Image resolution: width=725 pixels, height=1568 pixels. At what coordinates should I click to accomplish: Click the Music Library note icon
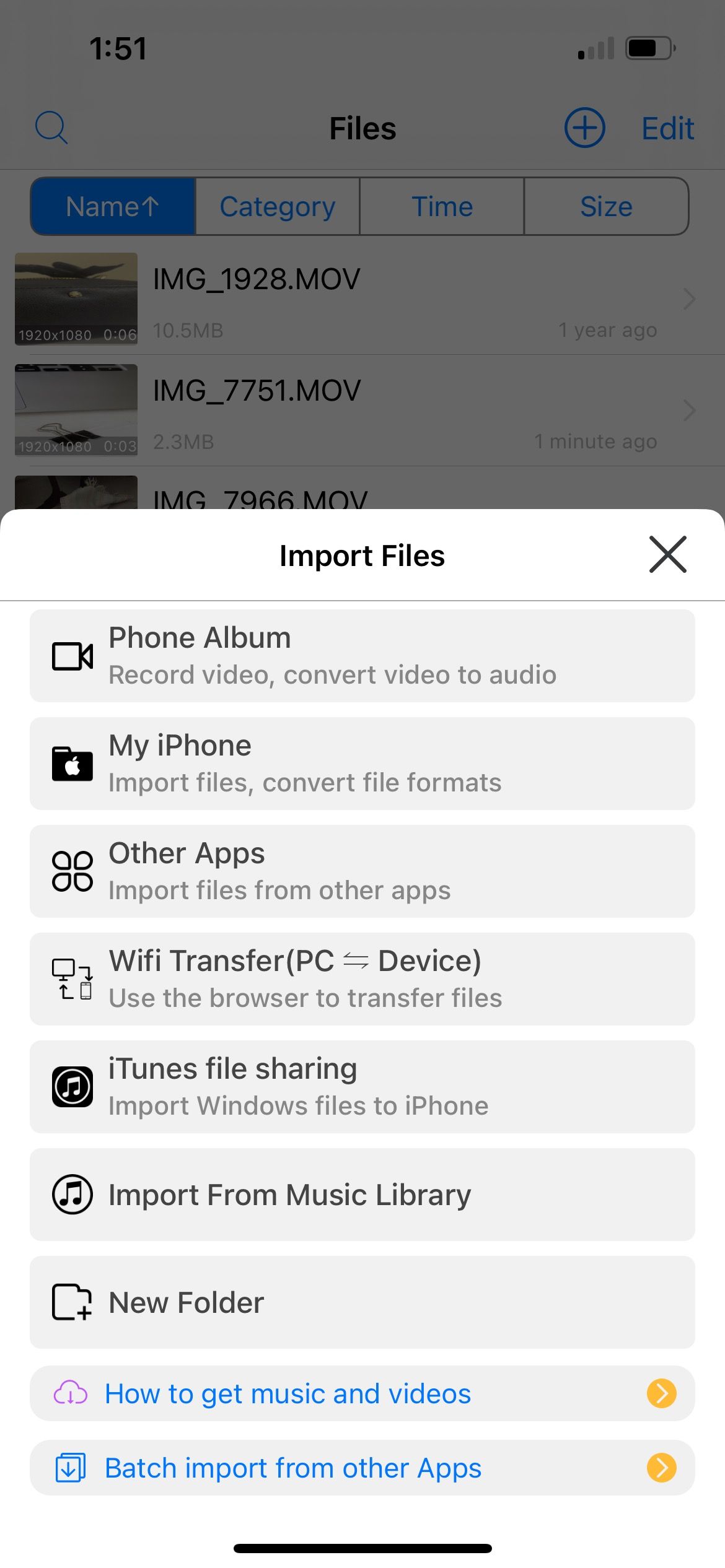[72, 1195]
